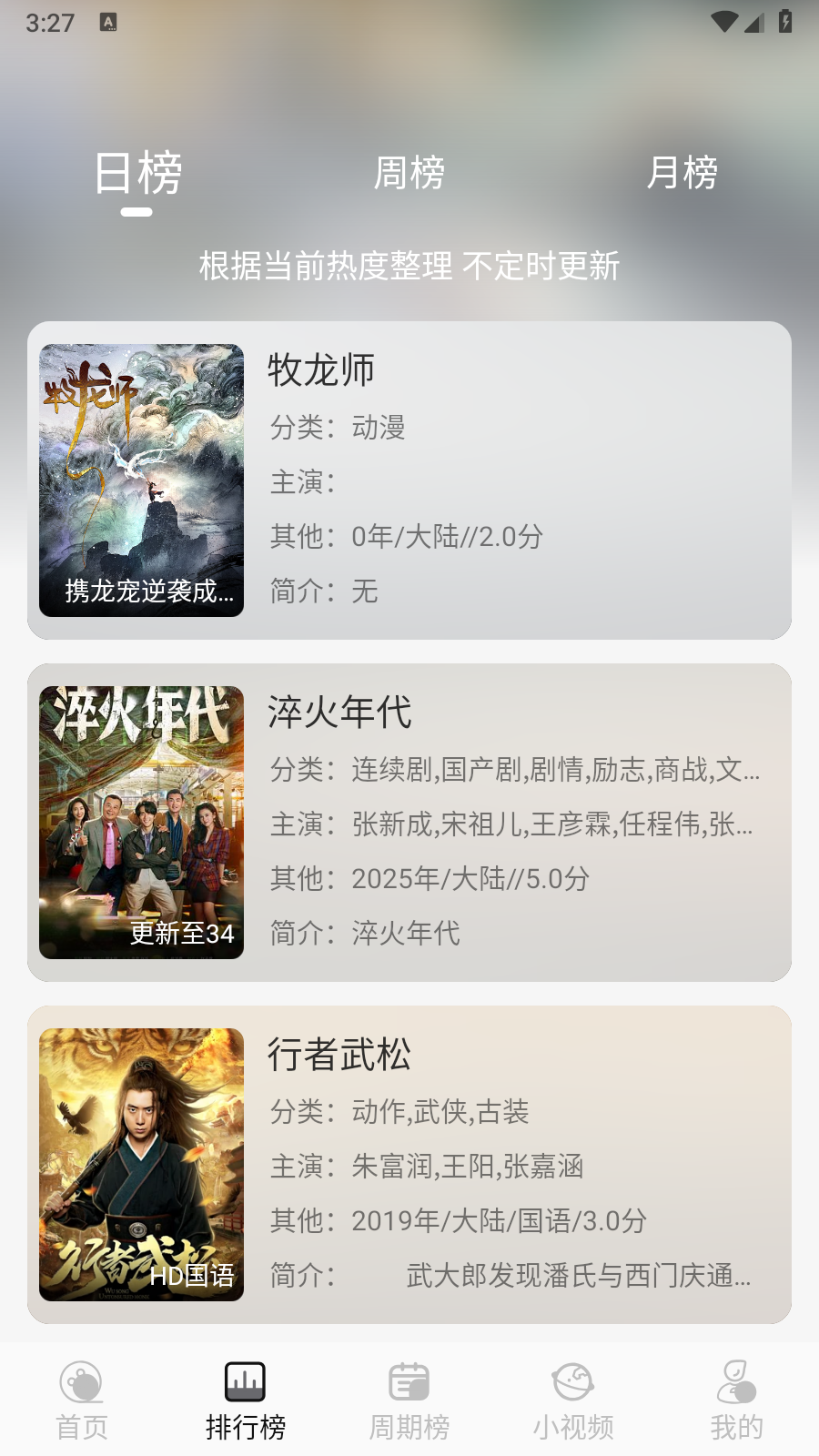Tap the 排行榜 ranking chart icon
The width and height of the screenshot is (819, 1456).
point(247,1383)
